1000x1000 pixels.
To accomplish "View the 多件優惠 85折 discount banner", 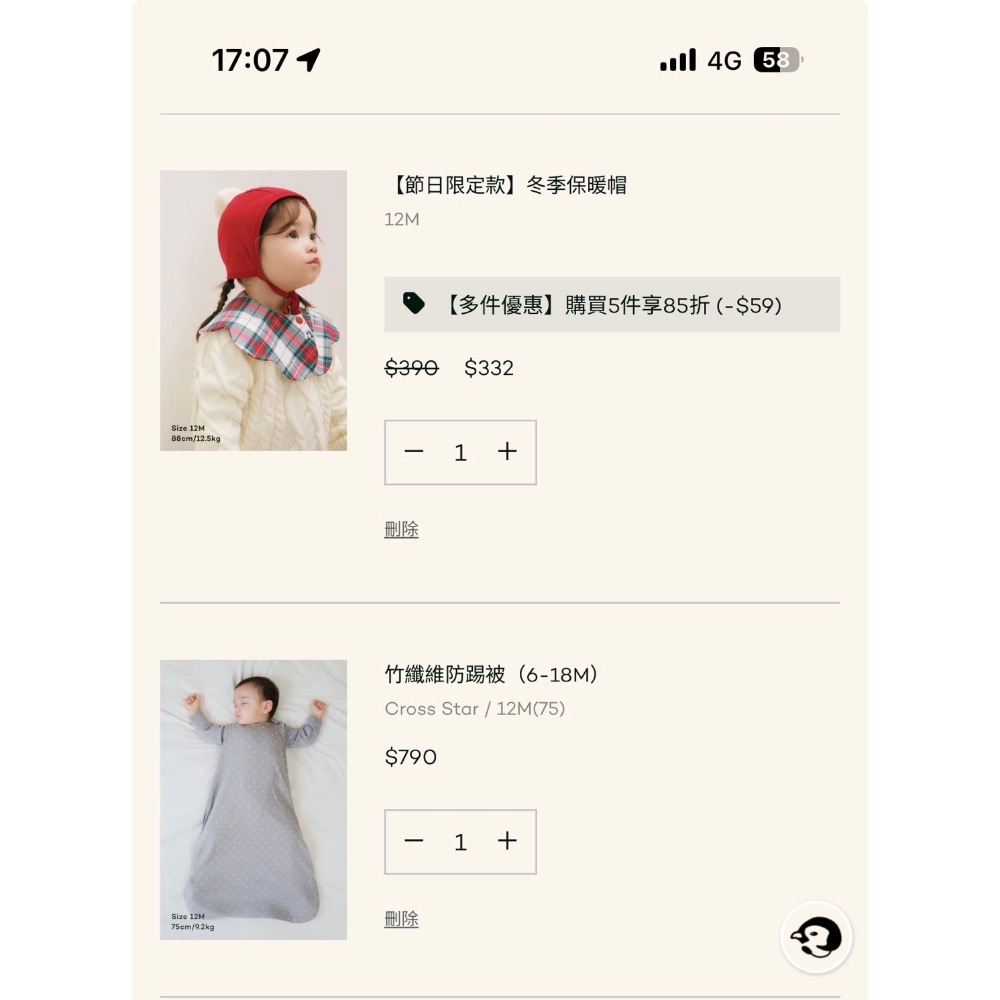I will coord(611,305).
